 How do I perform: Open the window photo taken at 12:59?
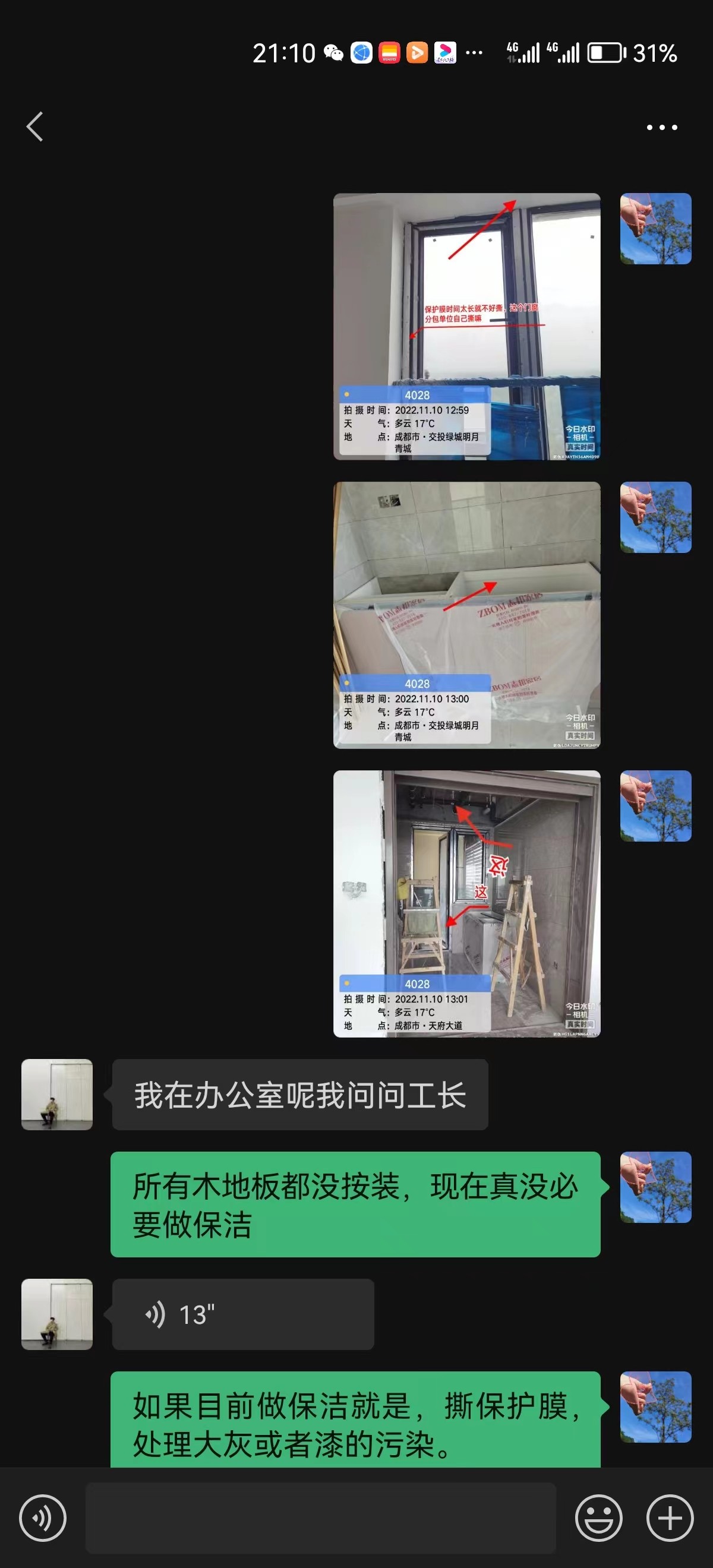tap(466, 326)
